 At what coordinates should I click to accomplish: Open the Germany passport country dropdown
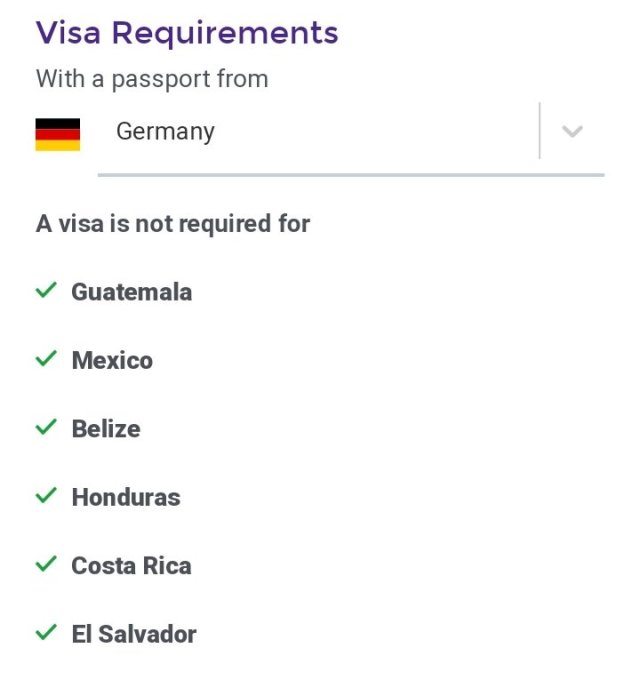[x=571, y=132]
